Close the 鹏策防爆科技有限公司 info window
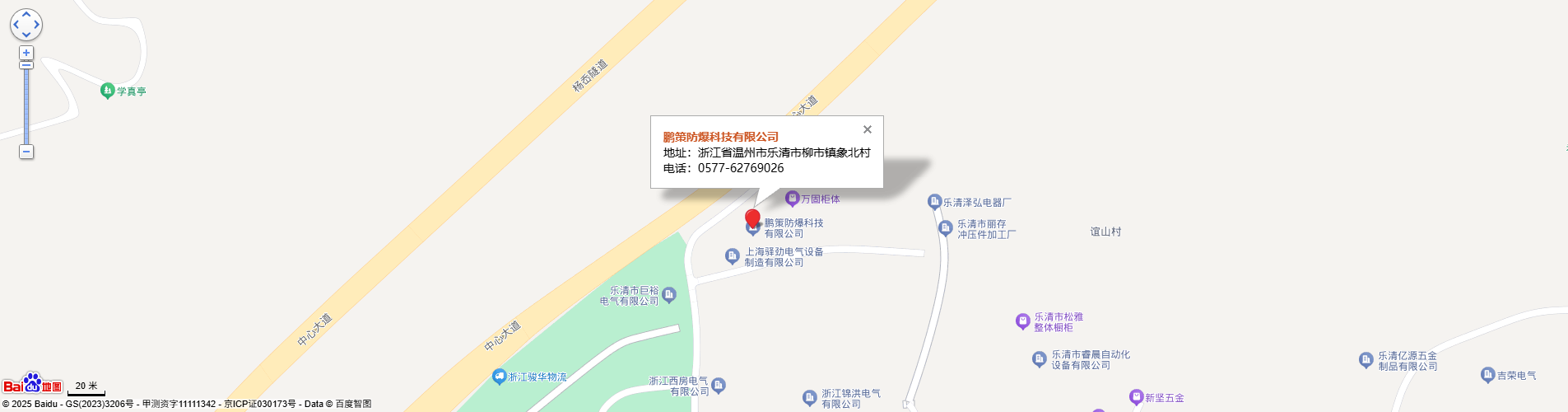The image size is (1568, 412). pos(867,129)
